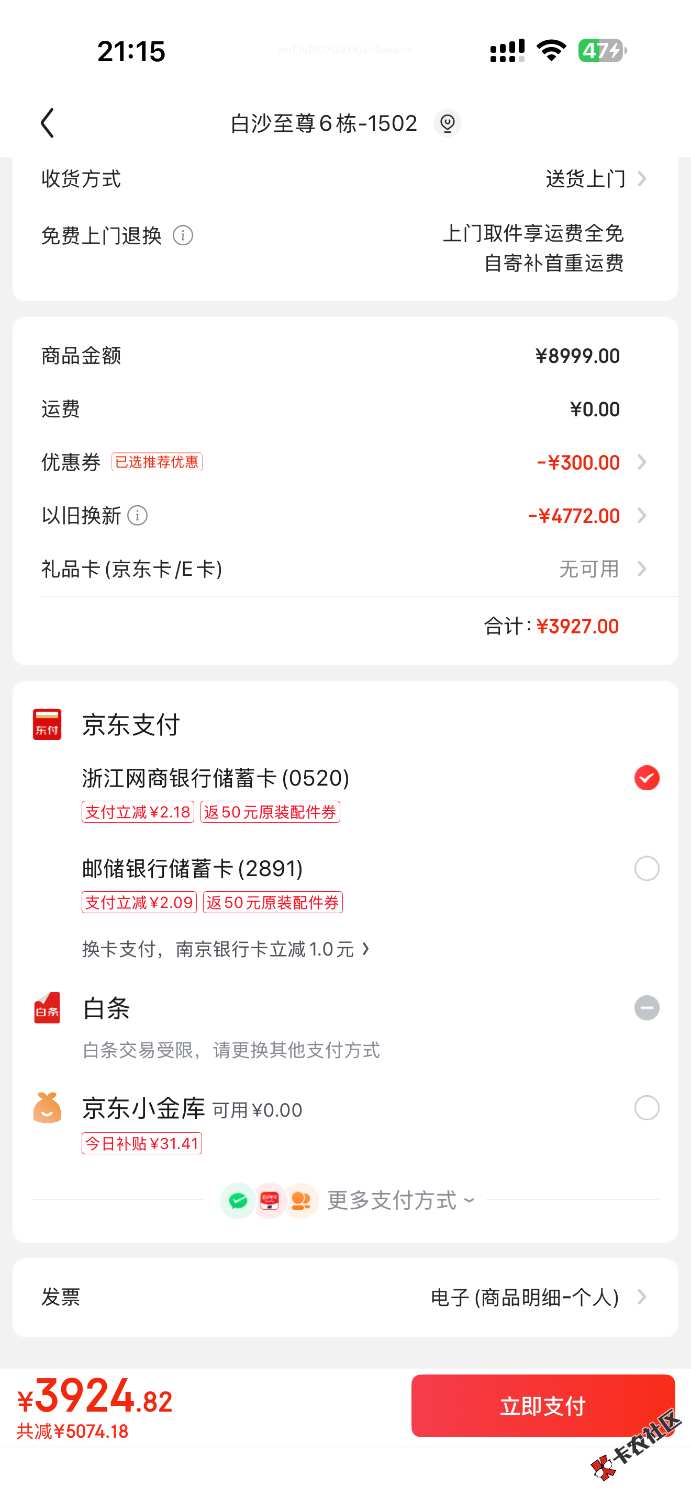Choose 京东小金库 as payment method
Viewport: 691px width, 1500px height.
[646, 1108]
